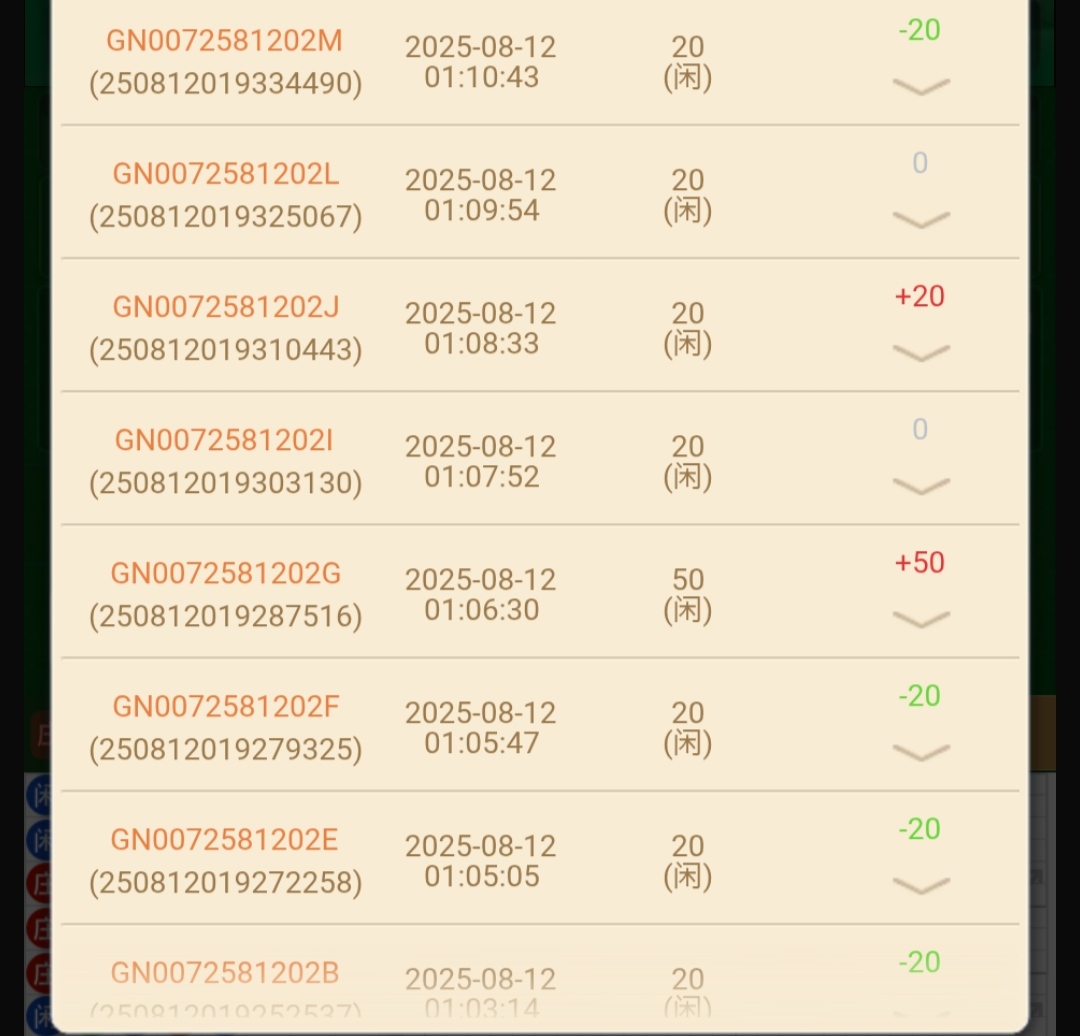The width and height of the screenshot is (1080, 1036).
Task: Expand details for round GN0072581202E
Action: pos(920,885)
